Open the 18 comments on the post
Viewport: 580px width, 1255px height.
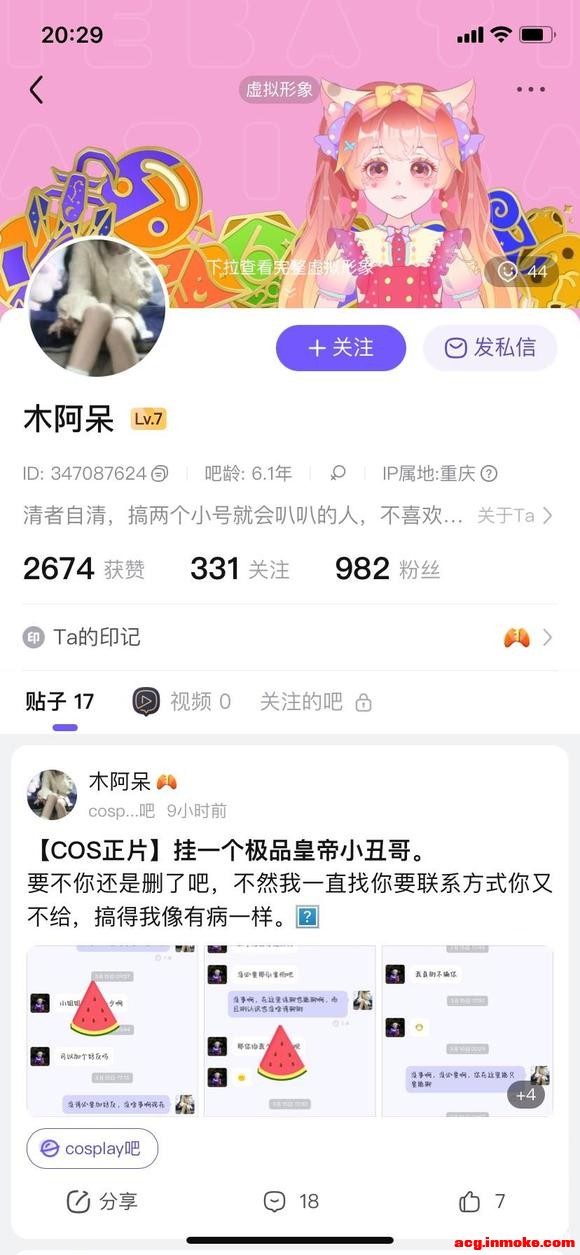(290, 1202)
